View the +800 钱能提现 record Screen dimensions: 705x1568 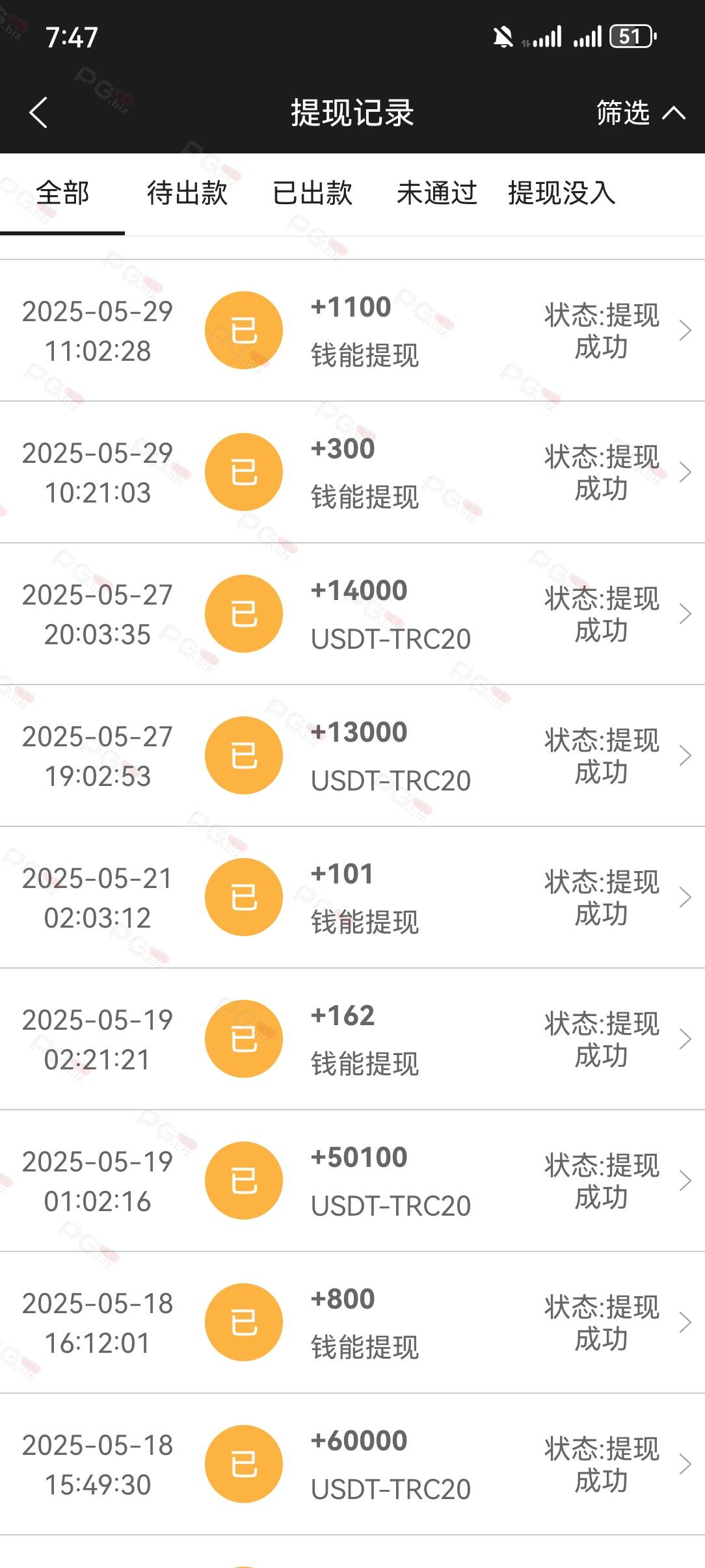point(352,1322)
